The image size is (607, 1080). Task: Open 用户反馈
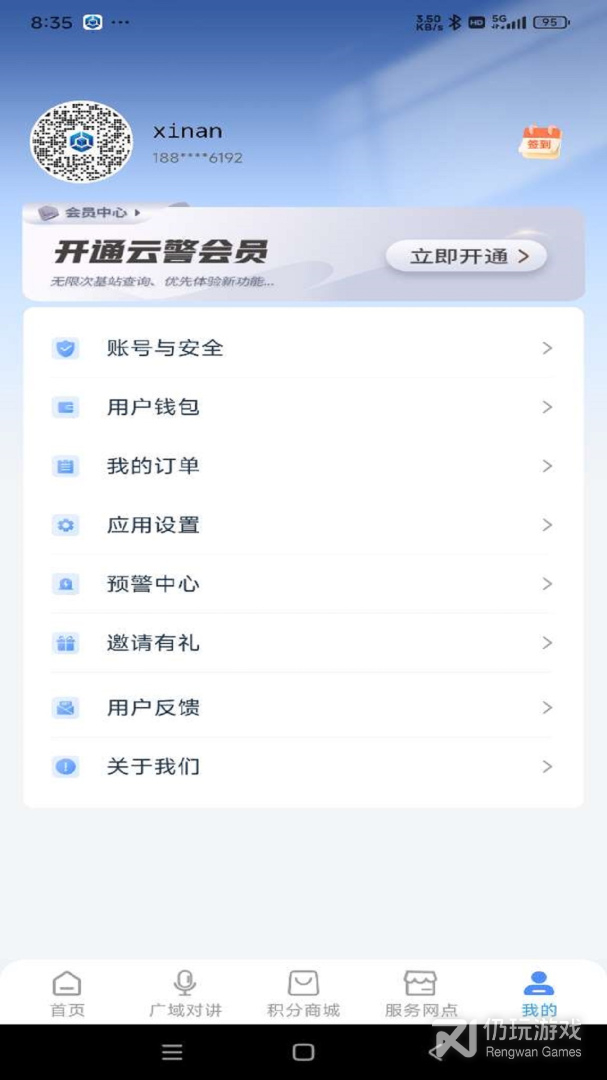[x=302, y=708]
